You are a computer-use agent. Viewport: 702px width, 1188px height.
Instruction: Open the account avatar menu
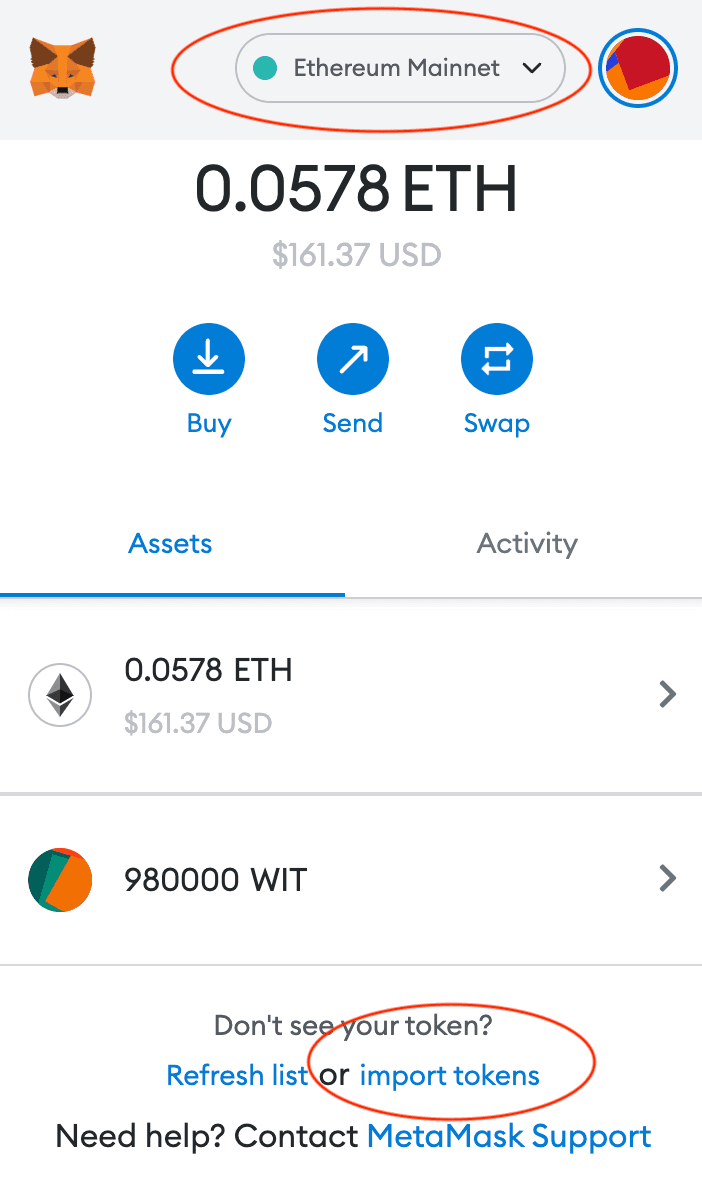[x=638, y=68]
